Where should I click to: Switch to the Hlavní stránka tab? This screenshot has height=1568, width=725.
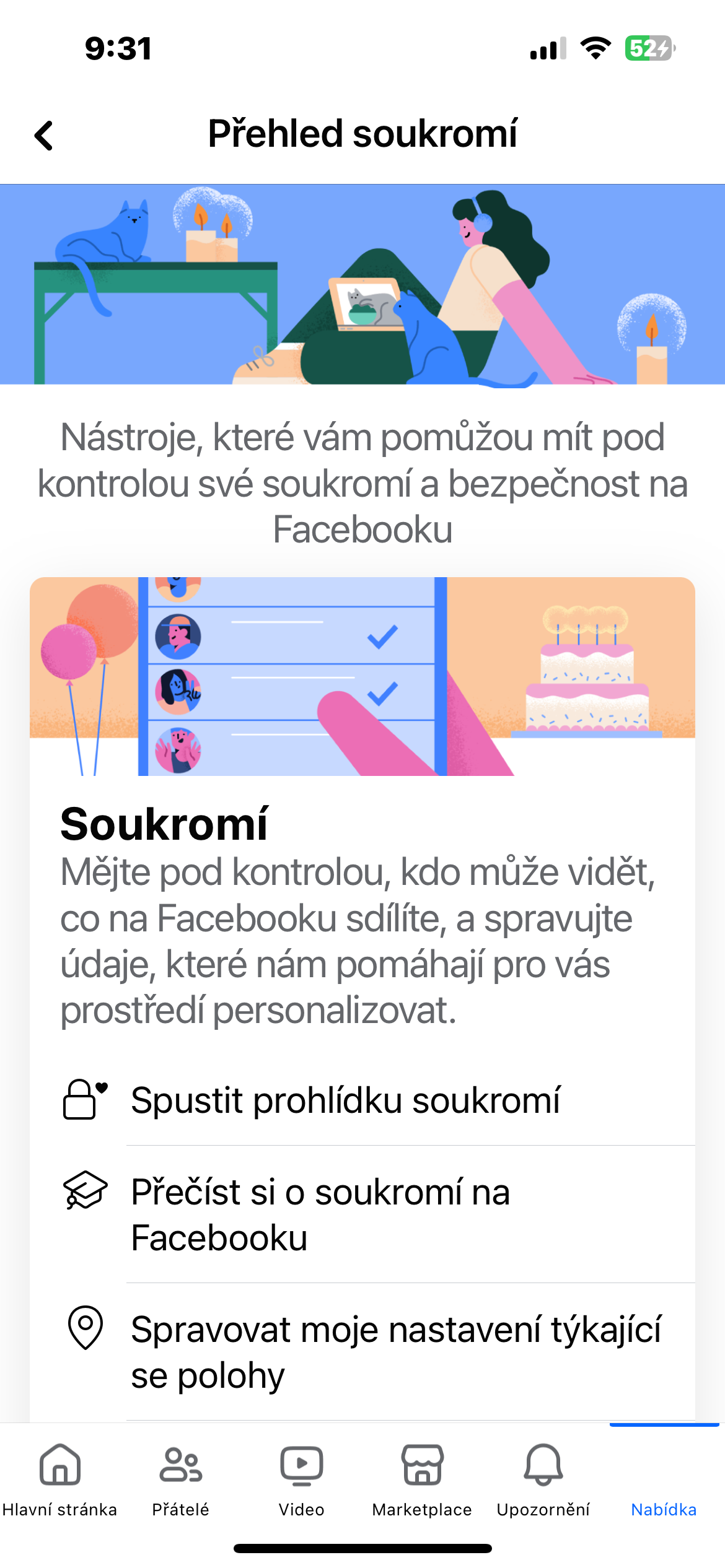coord(60,1479)
